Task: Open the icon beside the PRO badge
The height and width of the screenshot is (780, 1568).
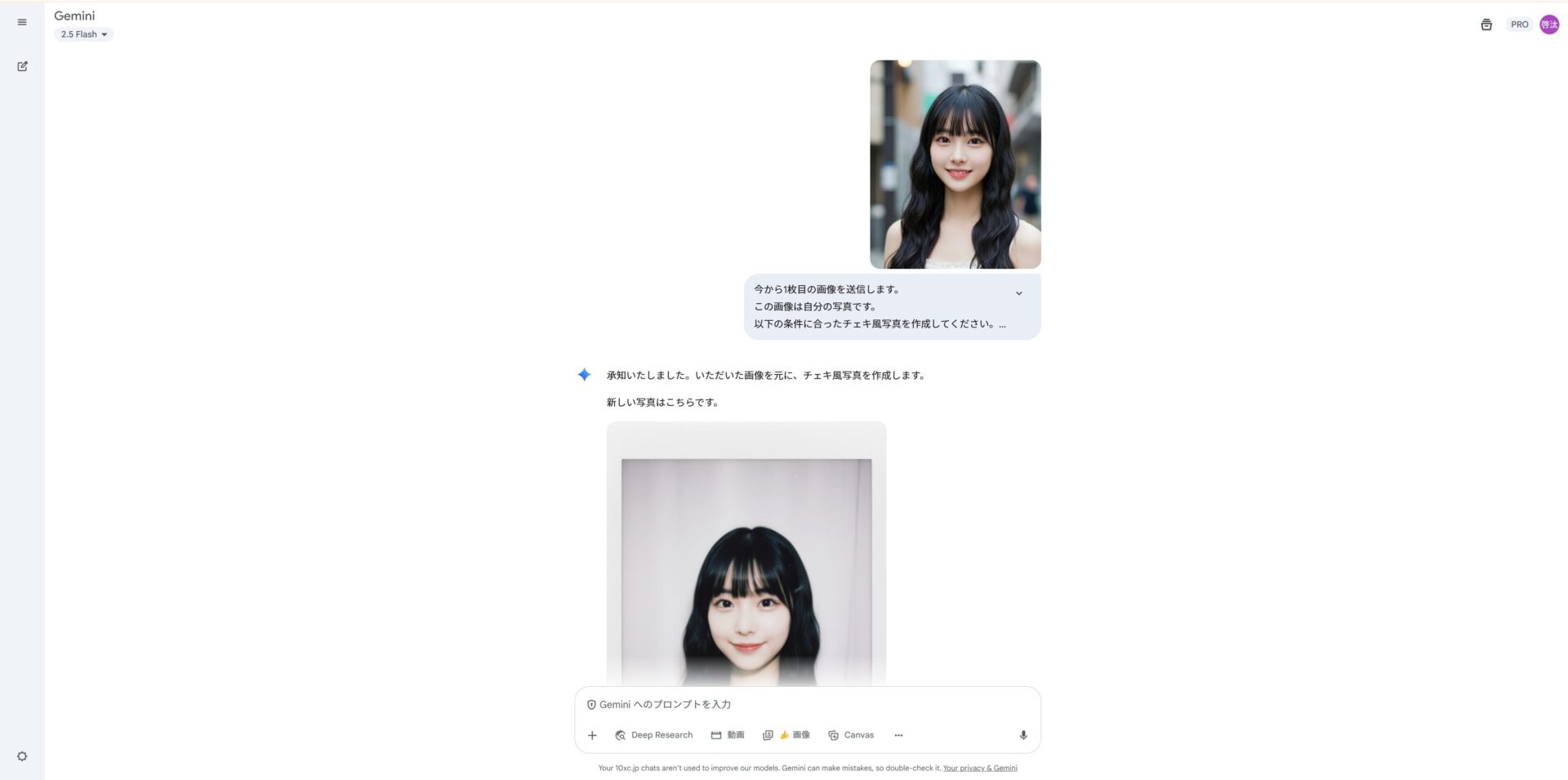Action: 1486,25
